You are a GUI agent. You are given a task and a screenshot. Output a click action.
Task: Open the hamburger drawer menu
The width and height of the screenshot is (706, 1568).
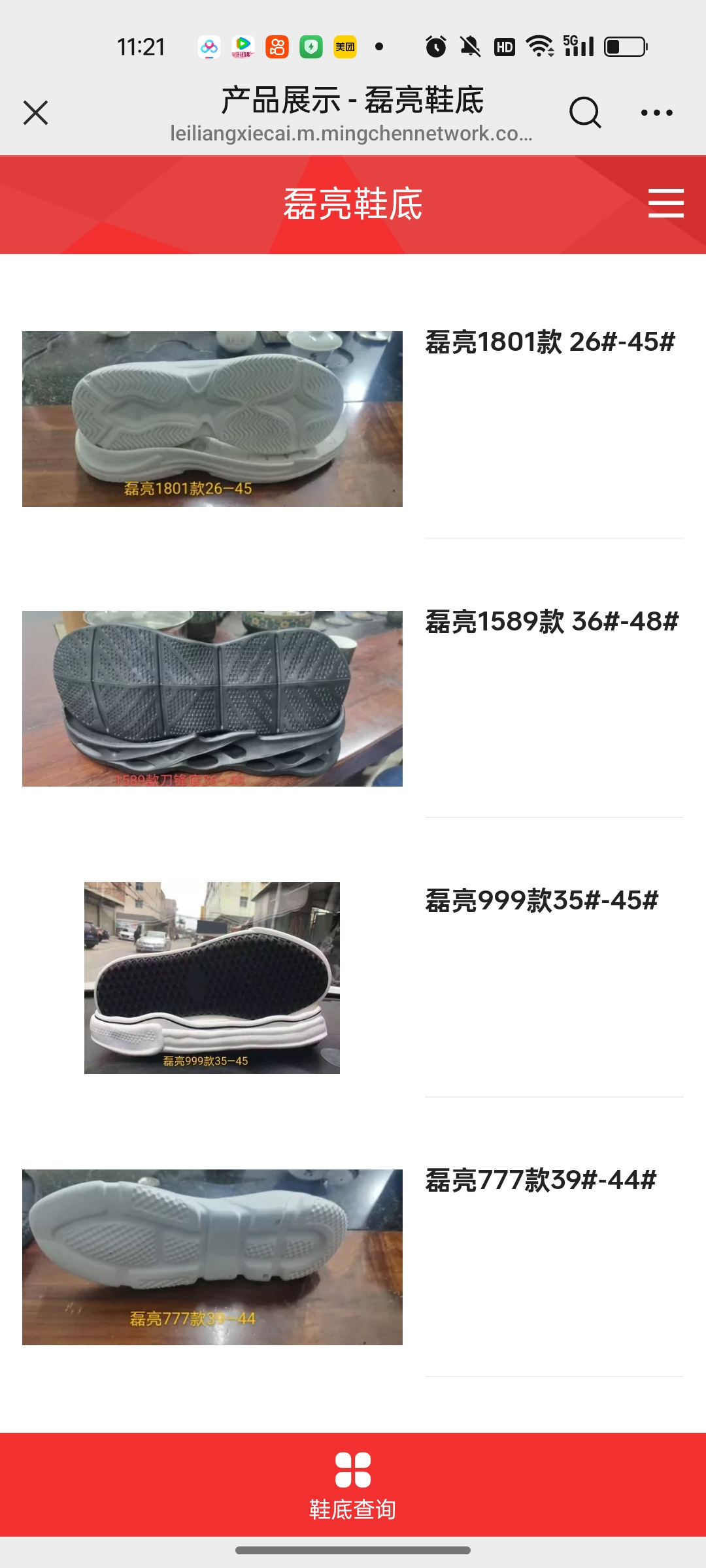click(665, 203)
